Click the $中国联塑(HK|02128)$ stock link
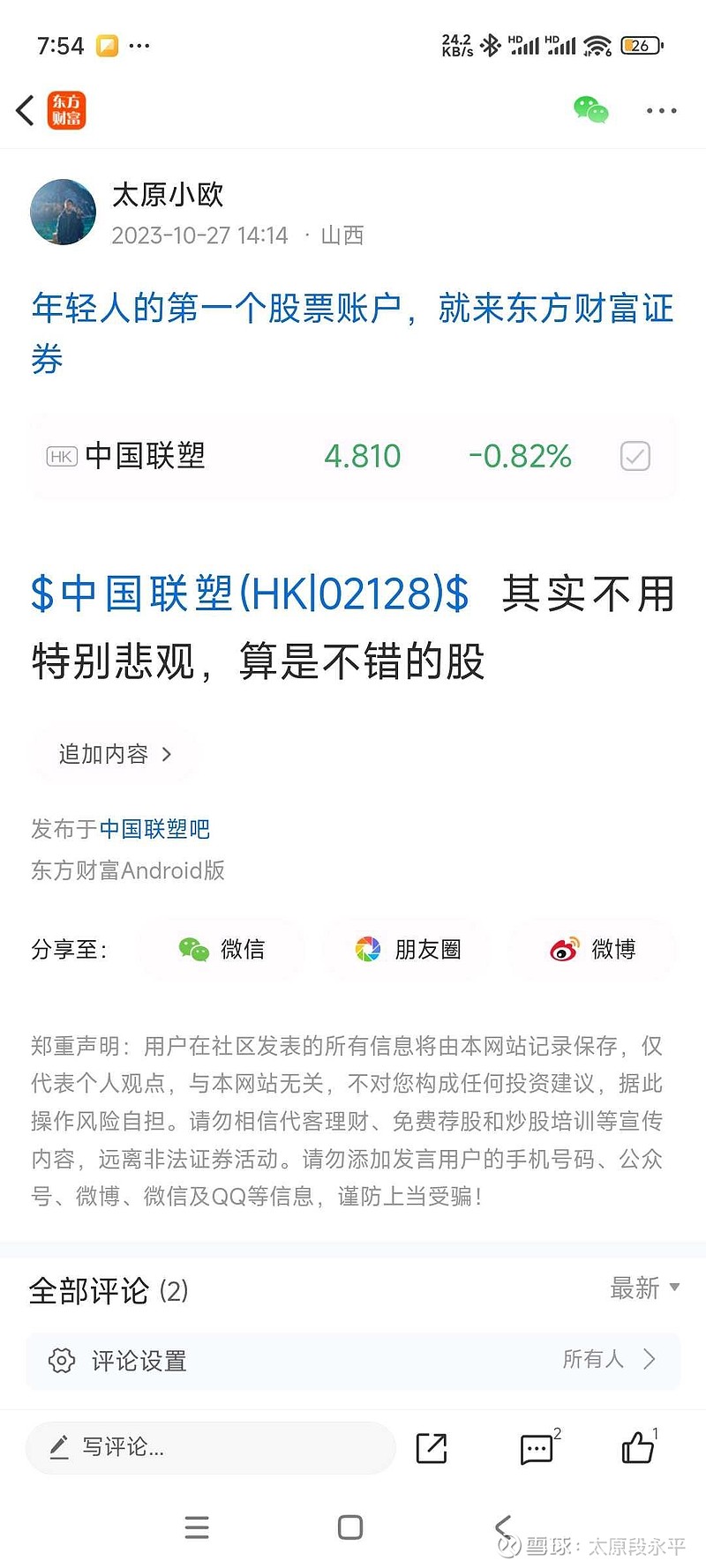Image resolution: width=706 pixels, height=1568 pixels. point(247,594)
